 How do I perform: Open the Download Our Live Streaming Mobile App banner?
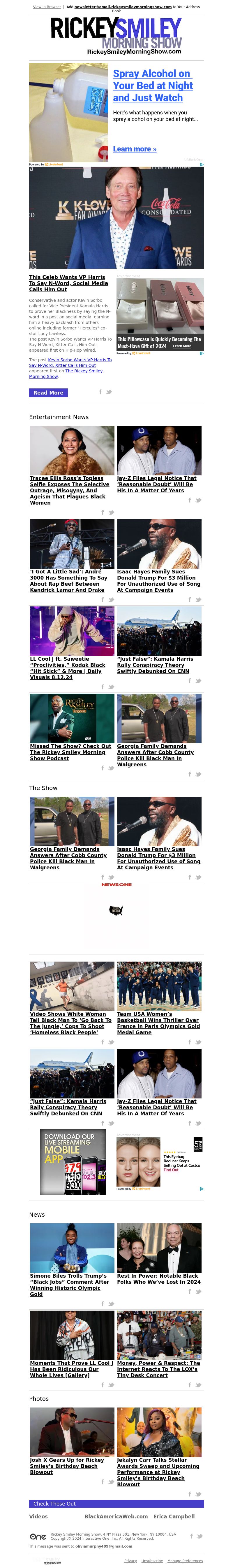pos(73,1162)
